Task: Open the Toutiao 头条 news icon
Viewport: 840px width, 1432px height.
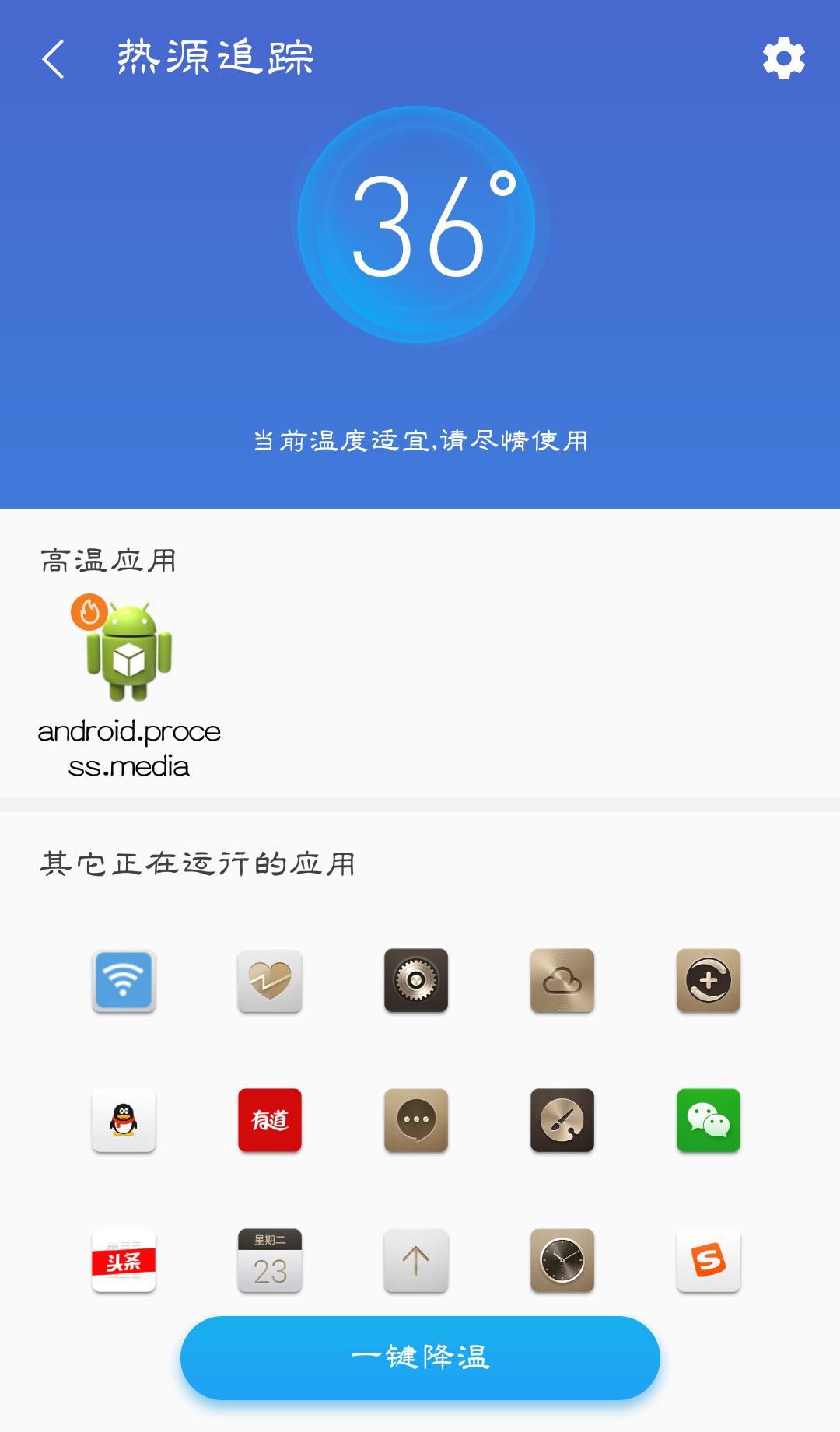Action: click(124, 1262)
